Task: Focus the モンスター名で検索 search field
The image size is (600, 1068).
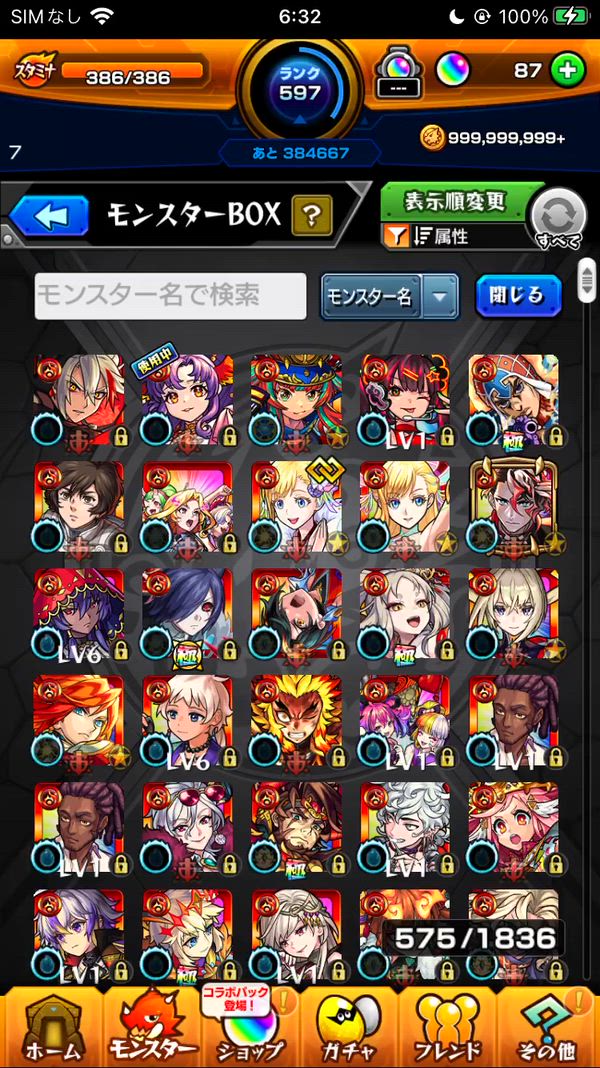Action: click(170, 296)
